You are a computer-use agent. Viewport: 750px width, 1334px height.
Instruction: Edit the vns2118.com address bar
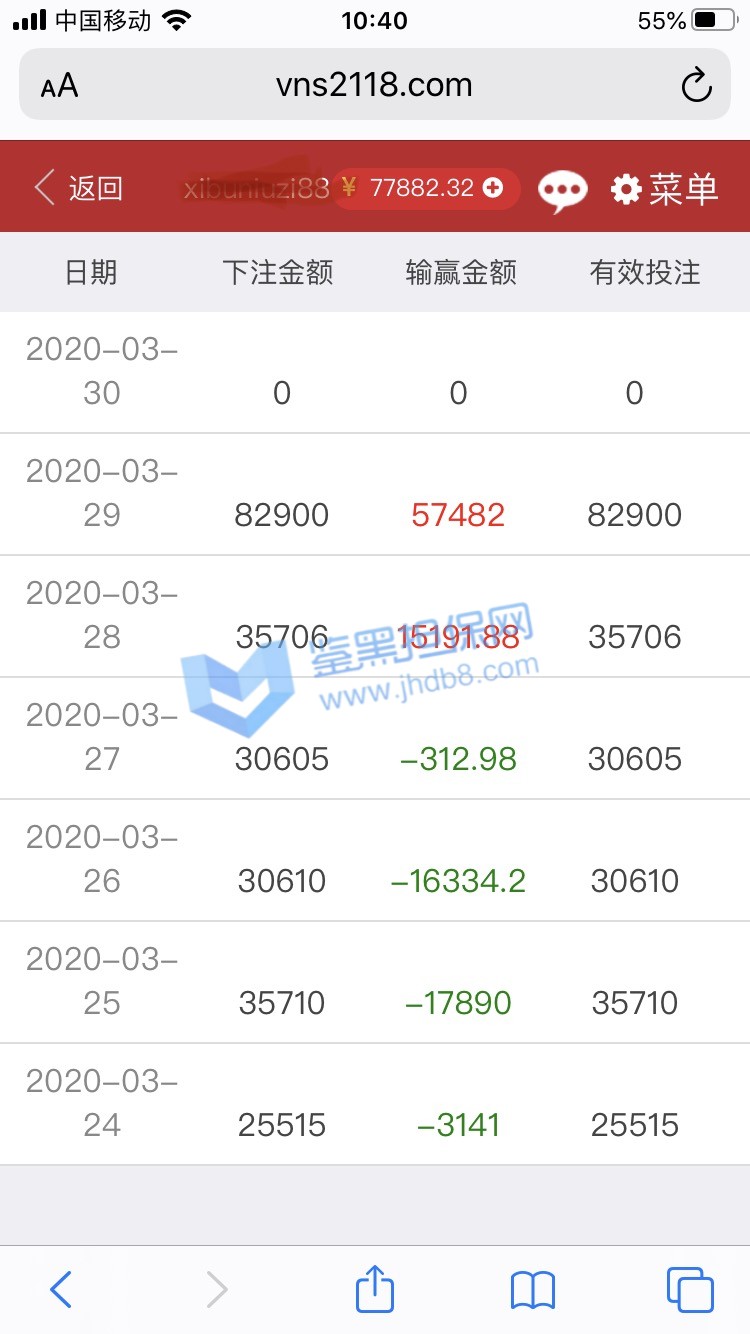[x=374, y=85]
